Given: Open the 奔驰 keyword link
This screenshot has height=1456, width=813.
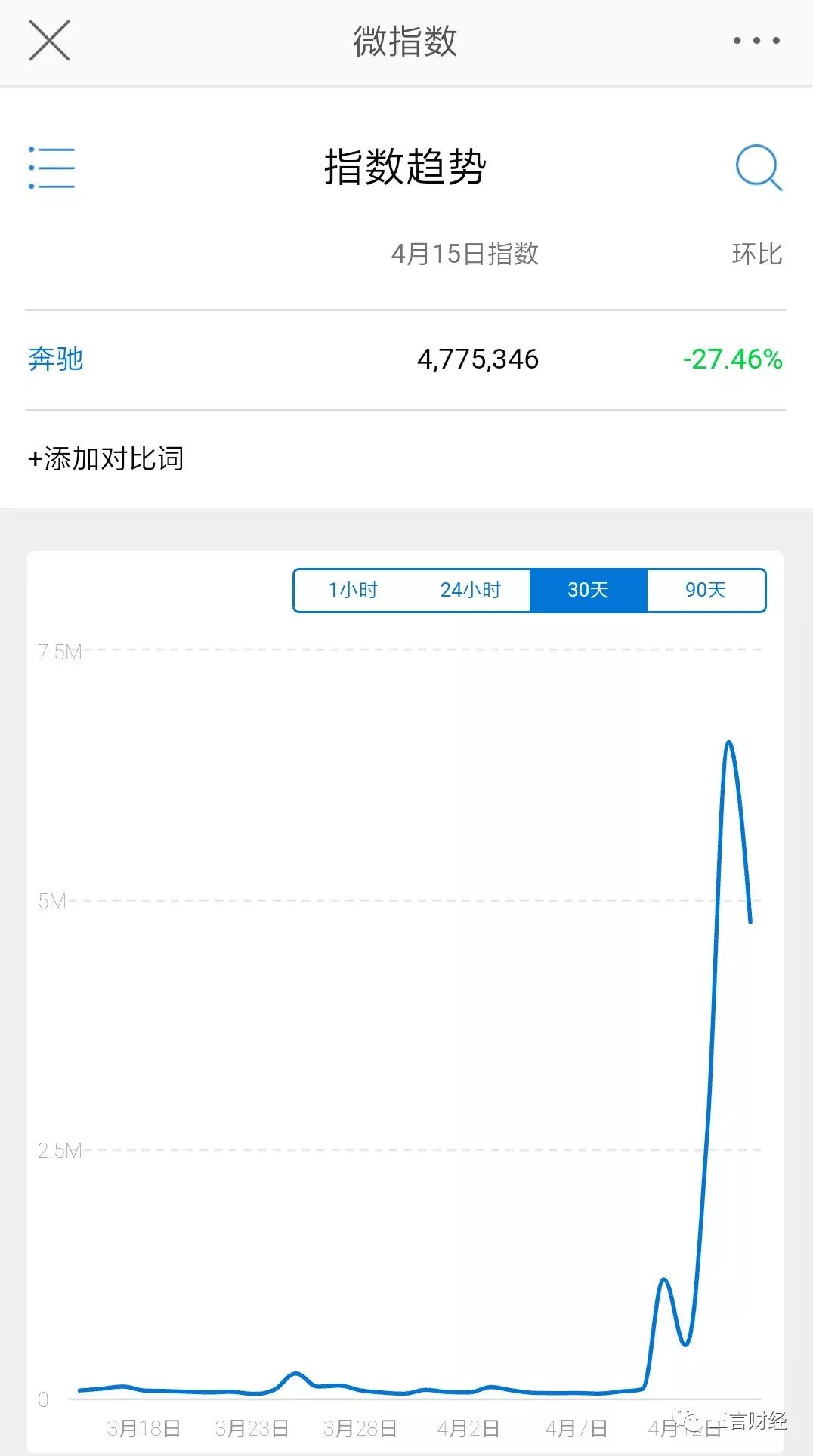Looking at the screenshot, I should (55, 359).
